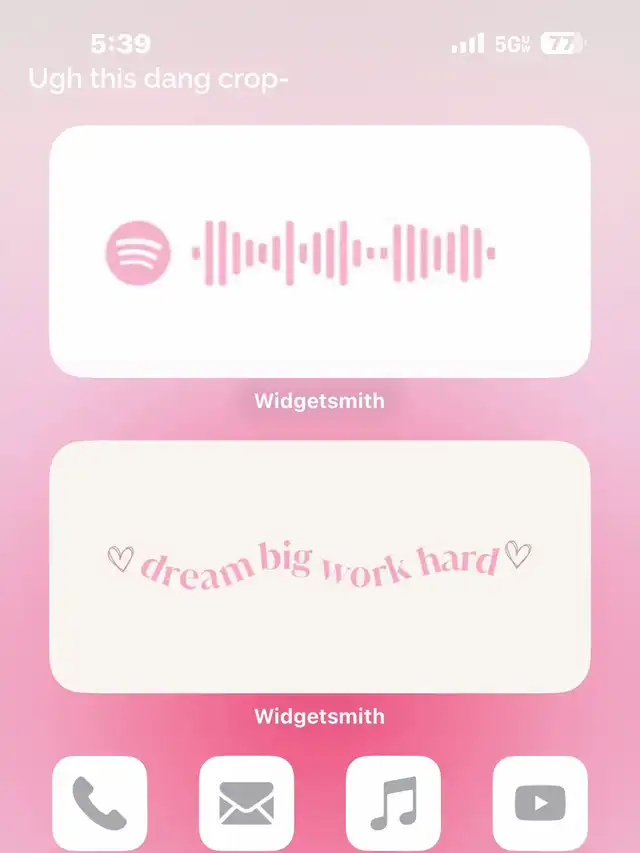Open the Widgetsmith widget with Spotify code
This screenshot has width=640, height=853.
320,251
